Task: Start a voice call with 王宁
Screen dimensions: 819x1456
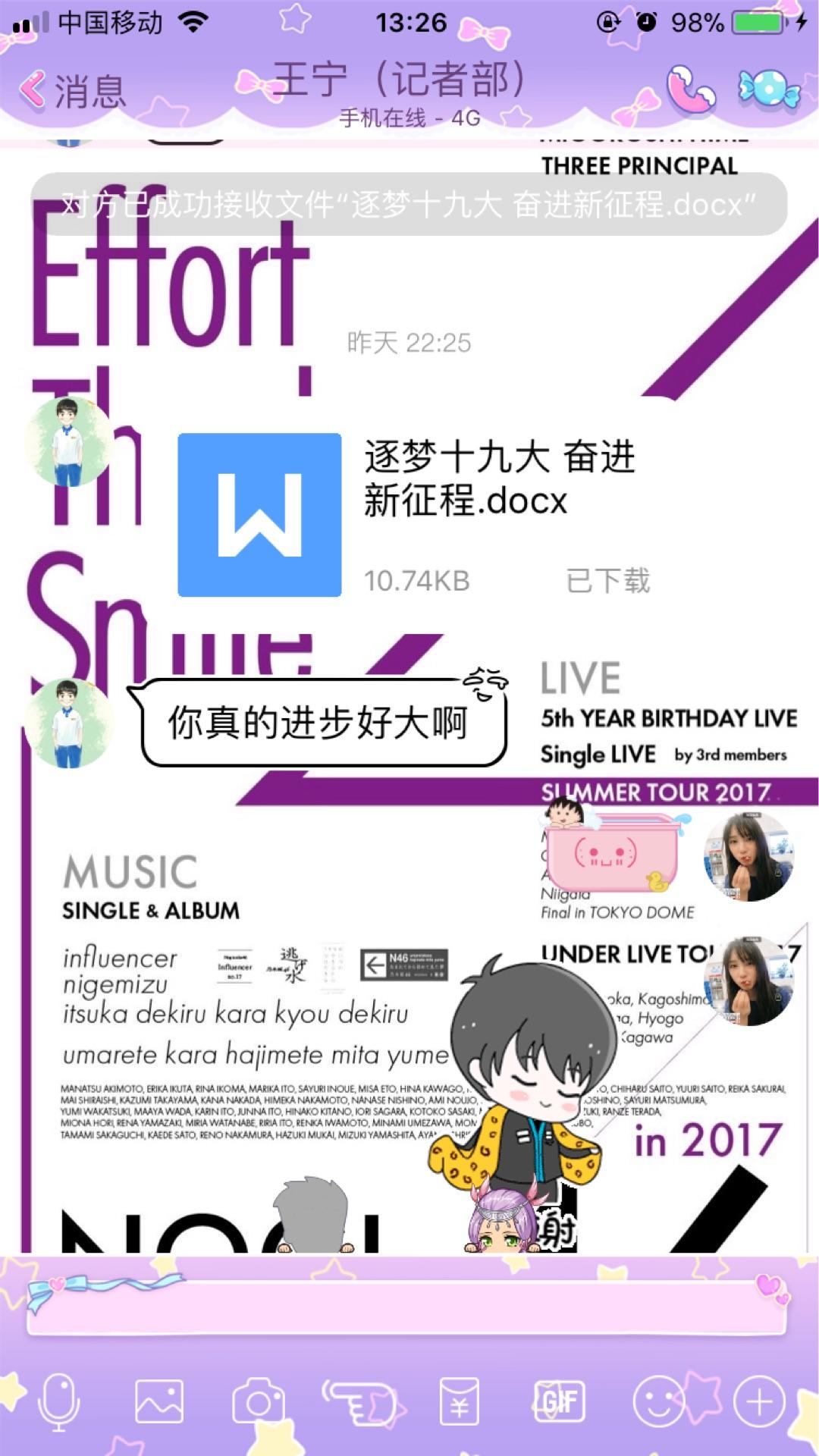Action: 690,89
